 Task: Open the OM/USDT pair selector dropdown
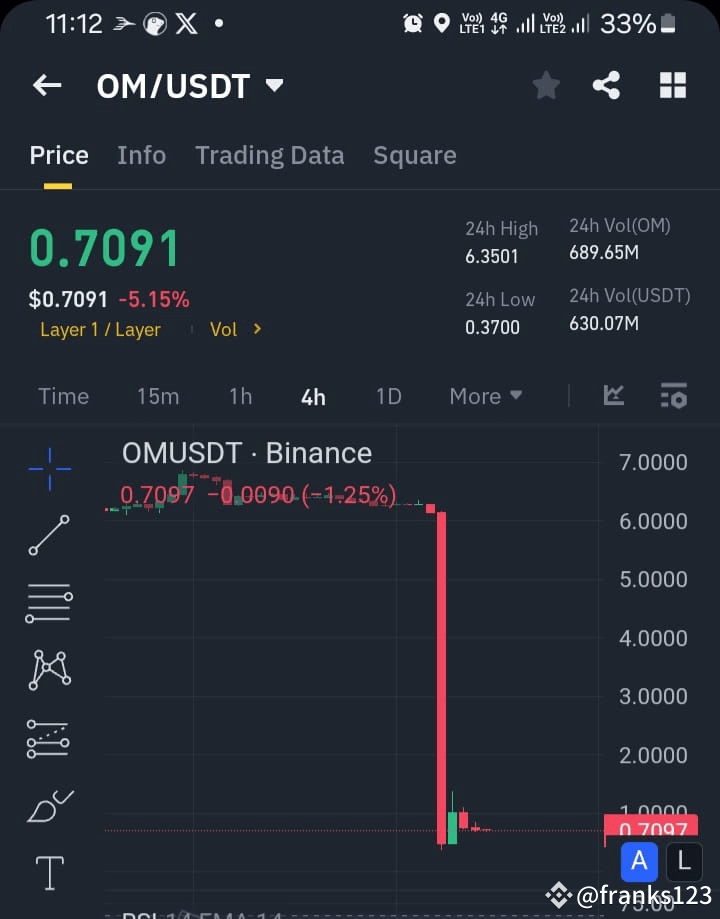point(273,86)
